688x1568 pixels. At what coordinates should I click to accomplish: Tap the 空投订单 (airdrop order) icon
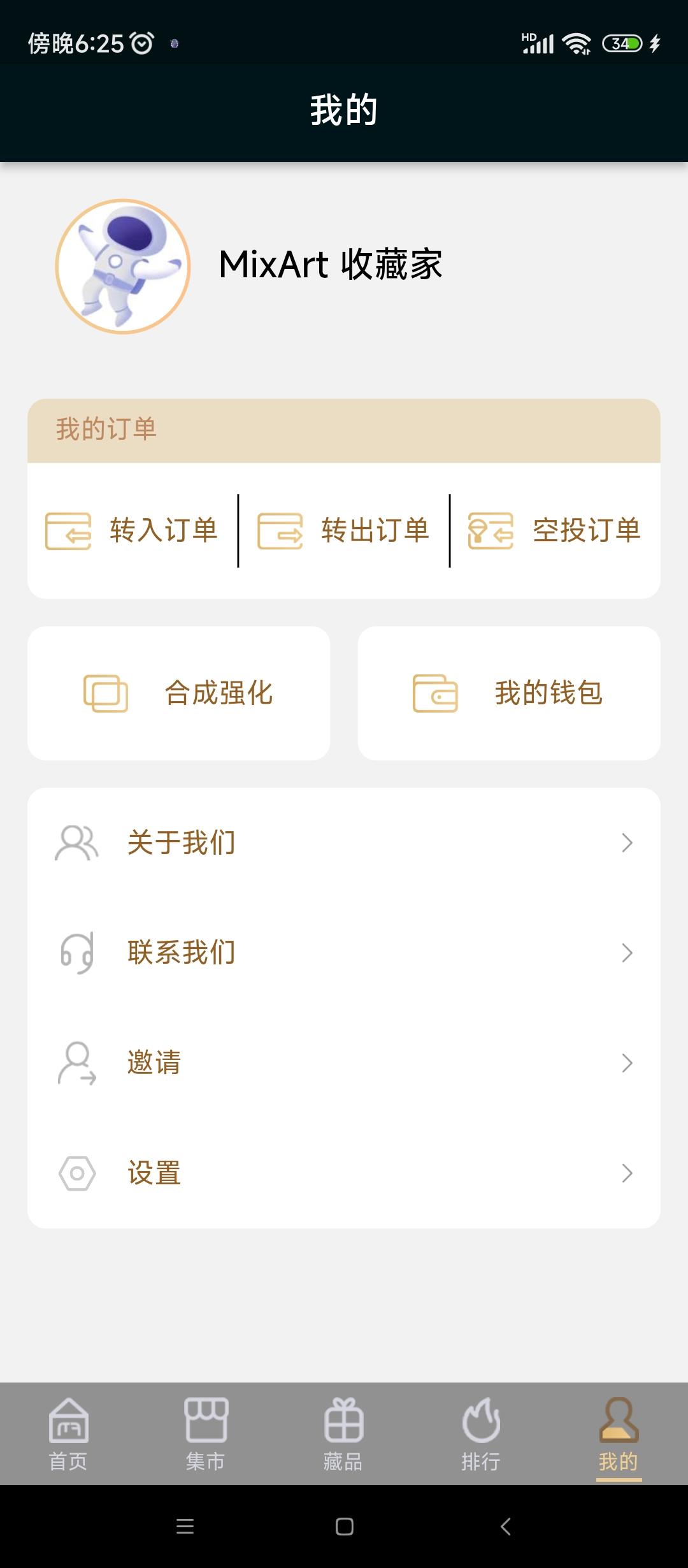[x=491, y=530]
